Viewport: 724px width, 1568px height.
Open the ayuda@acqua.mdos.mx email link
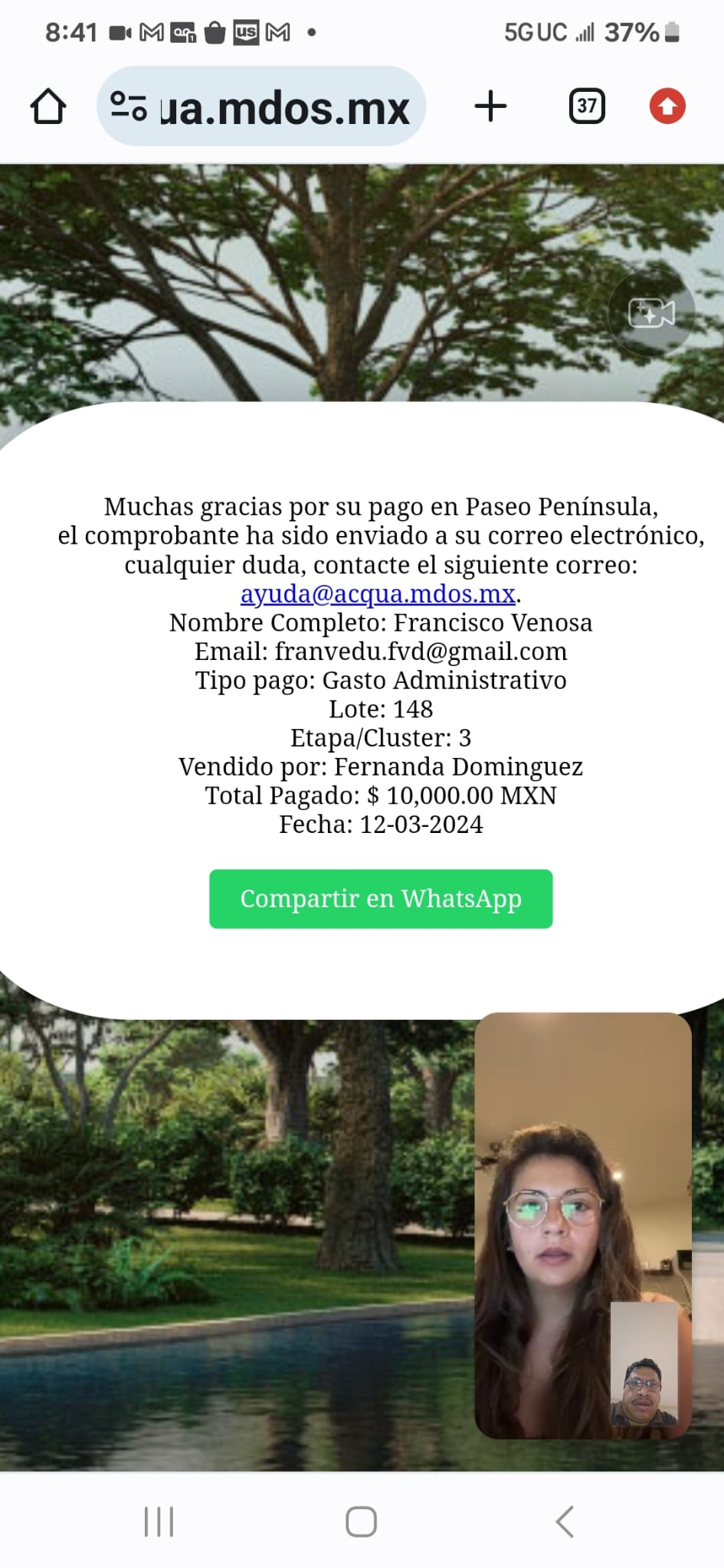tap(378, 594)
